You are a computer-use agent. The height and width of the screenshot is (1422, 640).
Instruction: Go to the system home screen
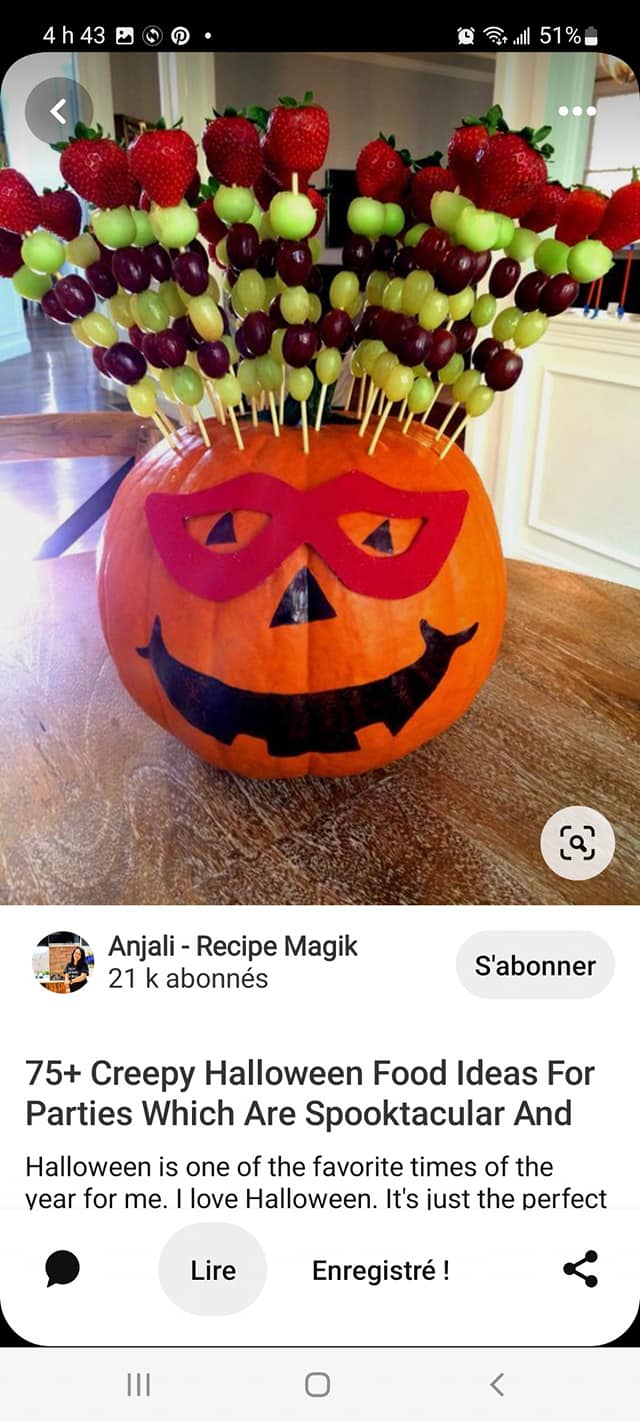[x=318, y=1384]
